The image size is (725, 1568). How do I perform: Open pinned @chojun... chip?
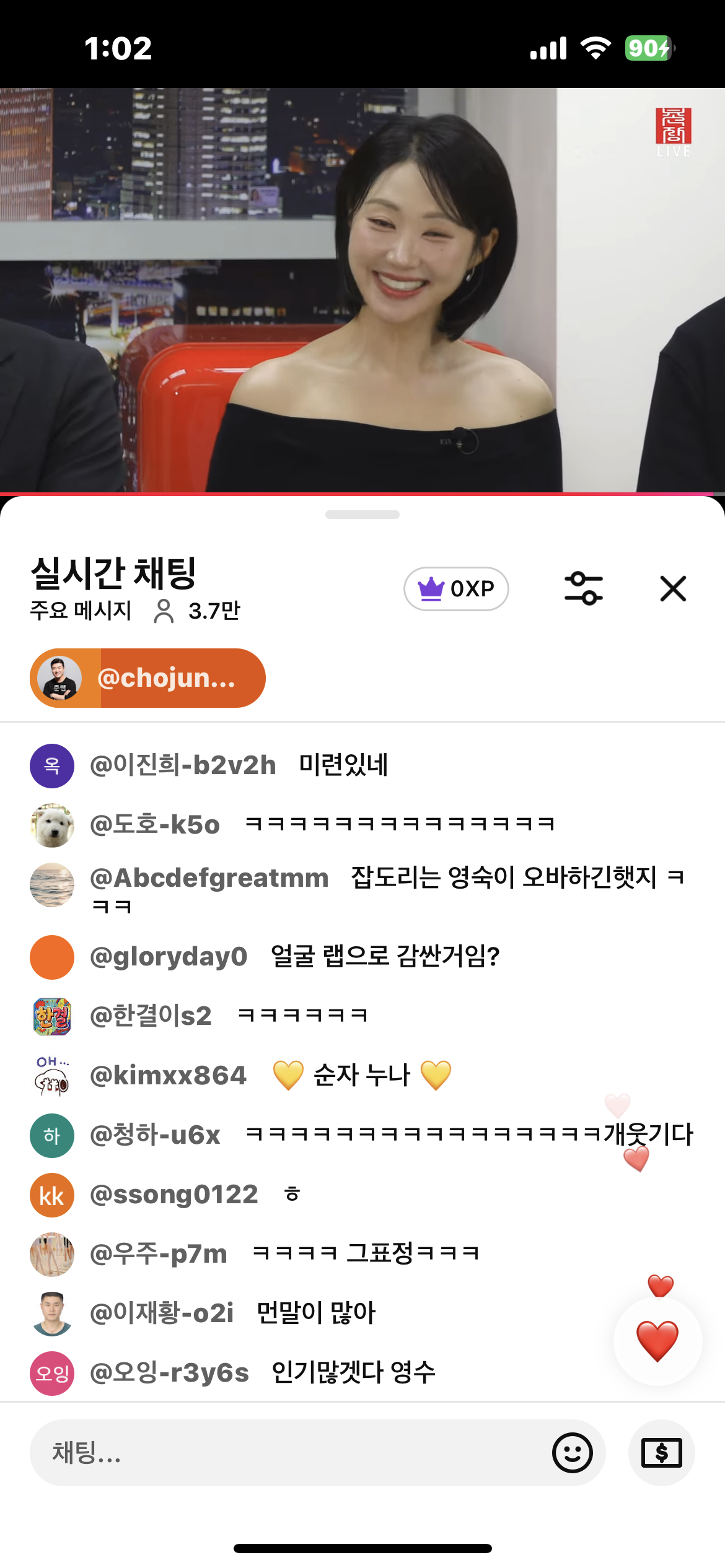tap(147, 678)
